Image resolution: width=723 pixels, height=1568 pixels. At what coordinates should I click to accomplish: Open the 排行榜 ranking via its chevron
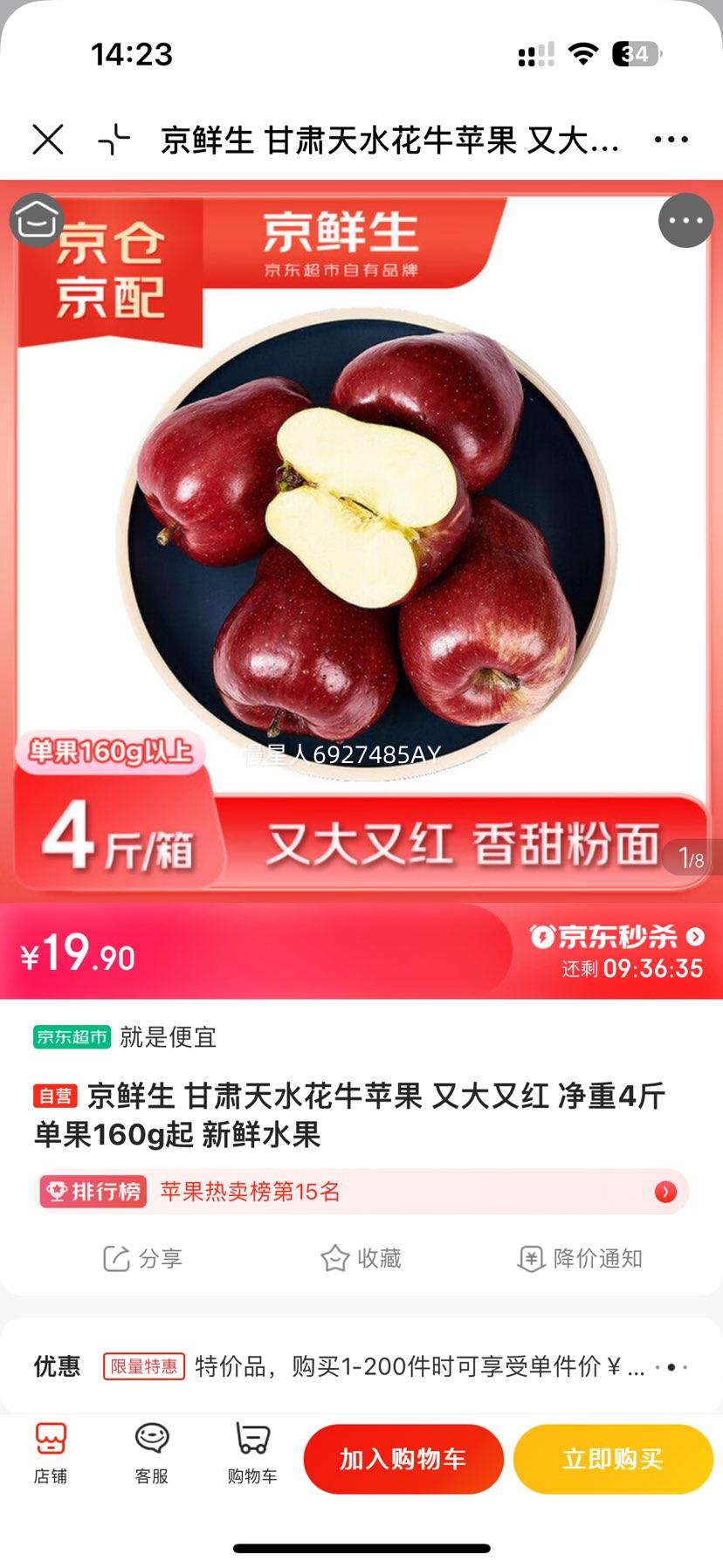coord(666,1190)
